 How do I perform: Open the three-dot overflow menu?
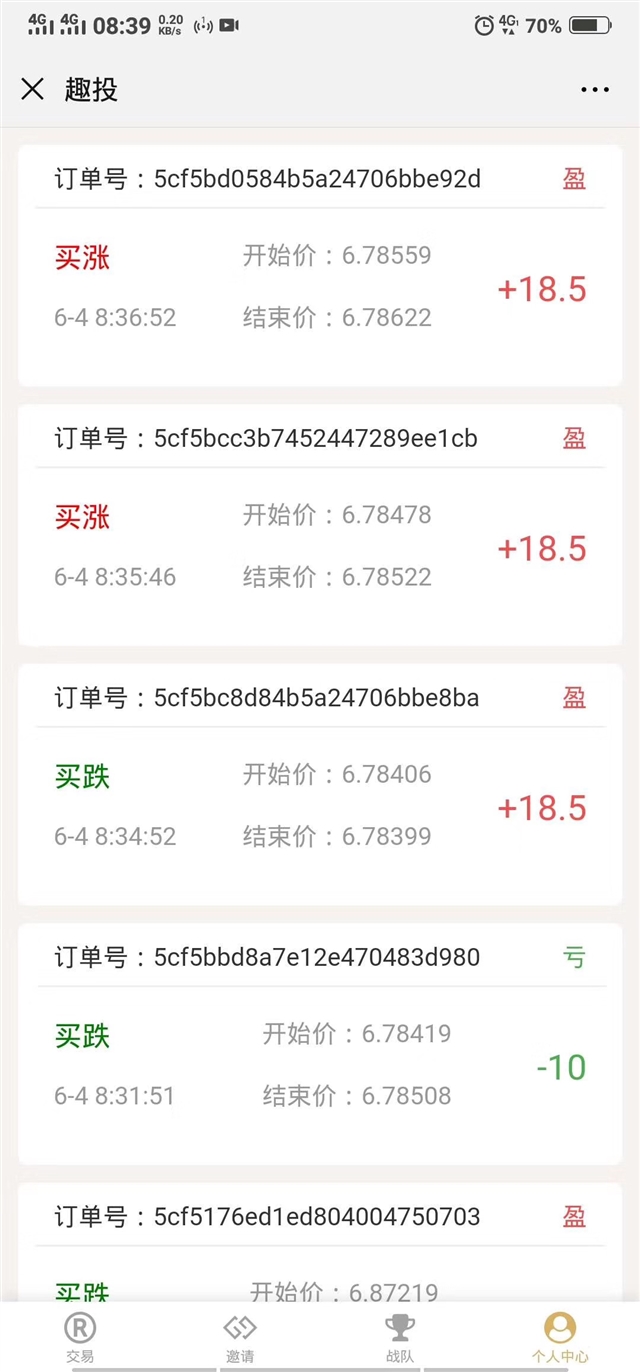coord(595,90)
